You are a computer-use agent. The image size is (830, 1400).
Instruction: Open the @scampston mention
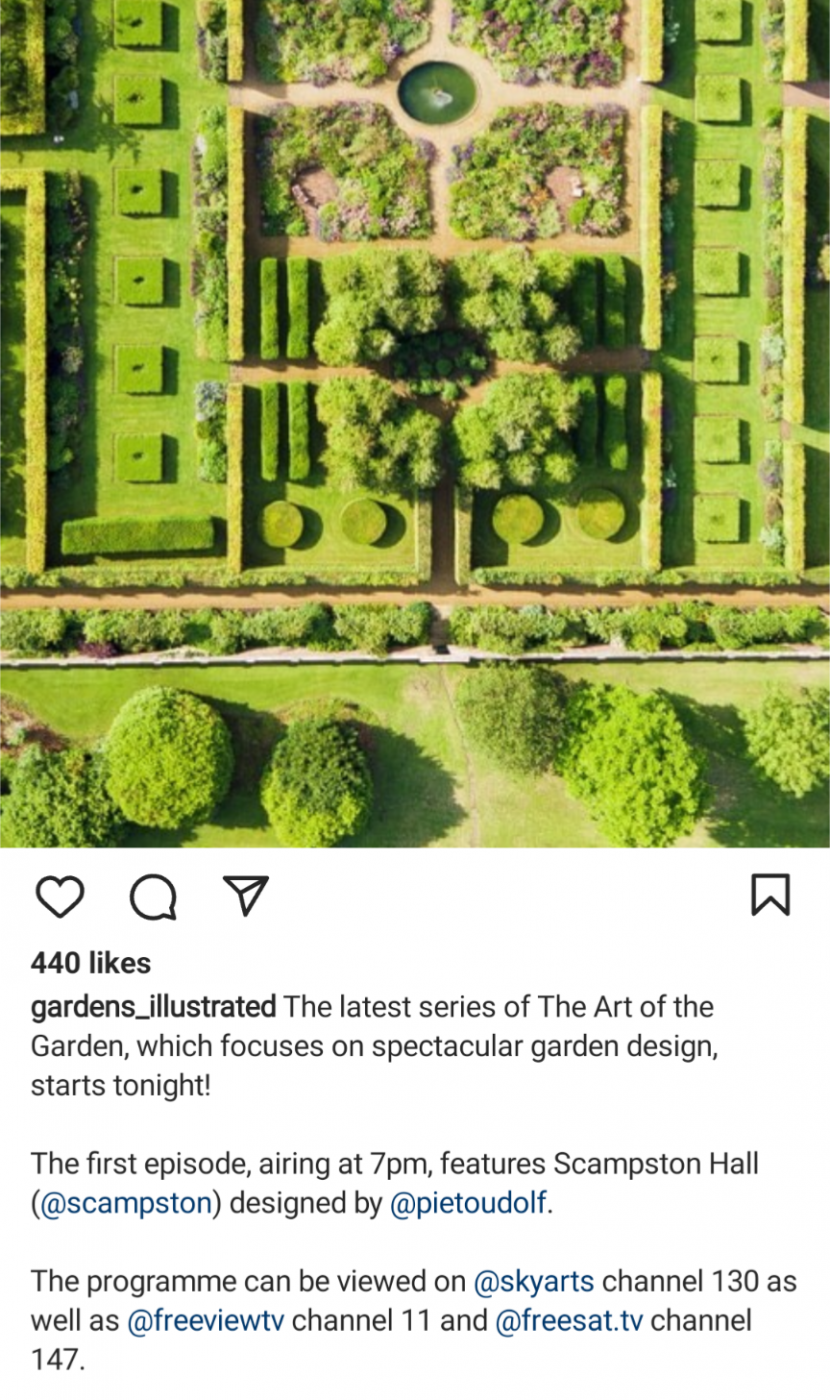[126, 1203]
